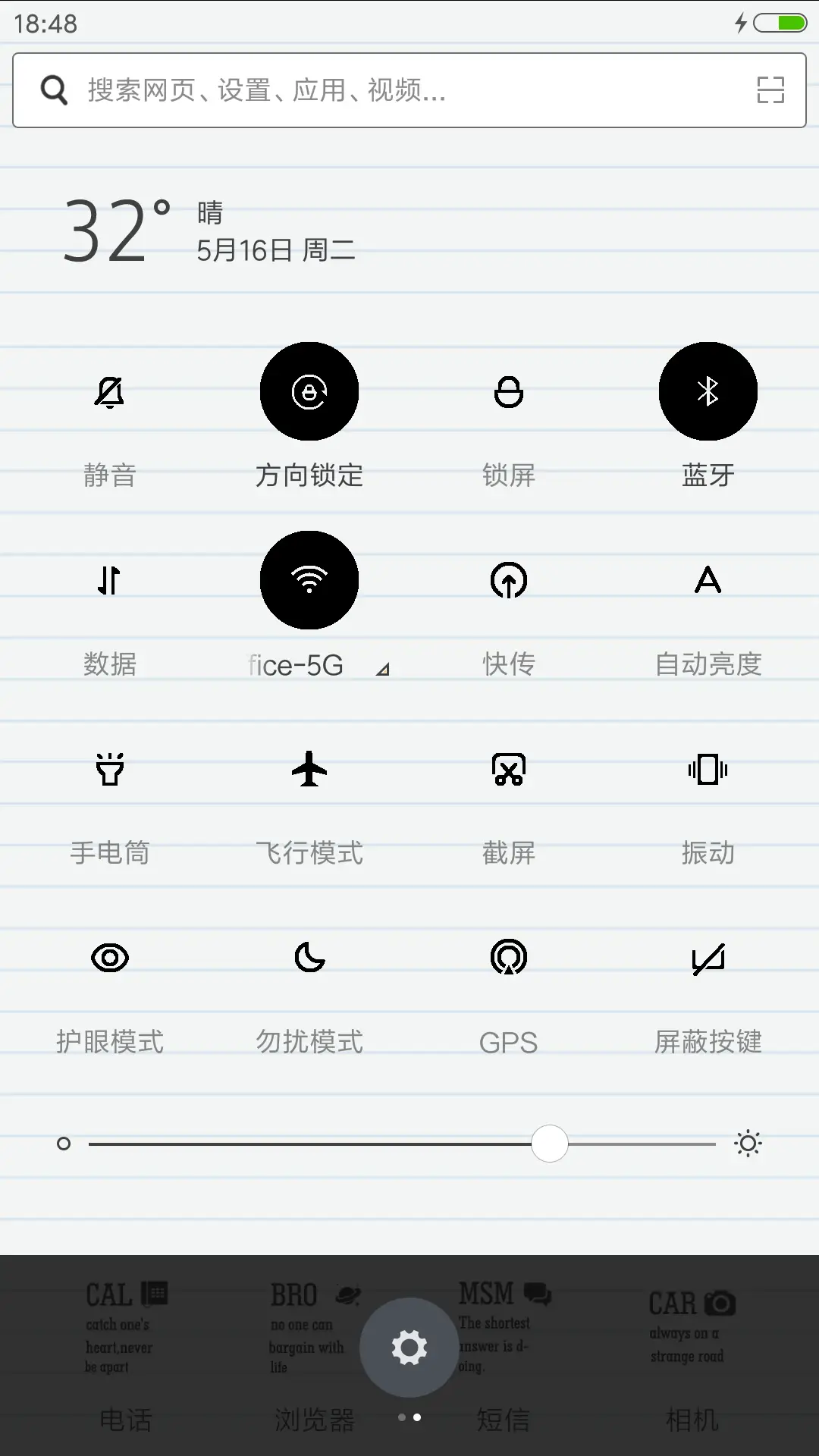The width and height of the screenshot is (819, 1456).
Task: Disable Bluetooth by tapping 蓝牙
Action: click(708, 391)
